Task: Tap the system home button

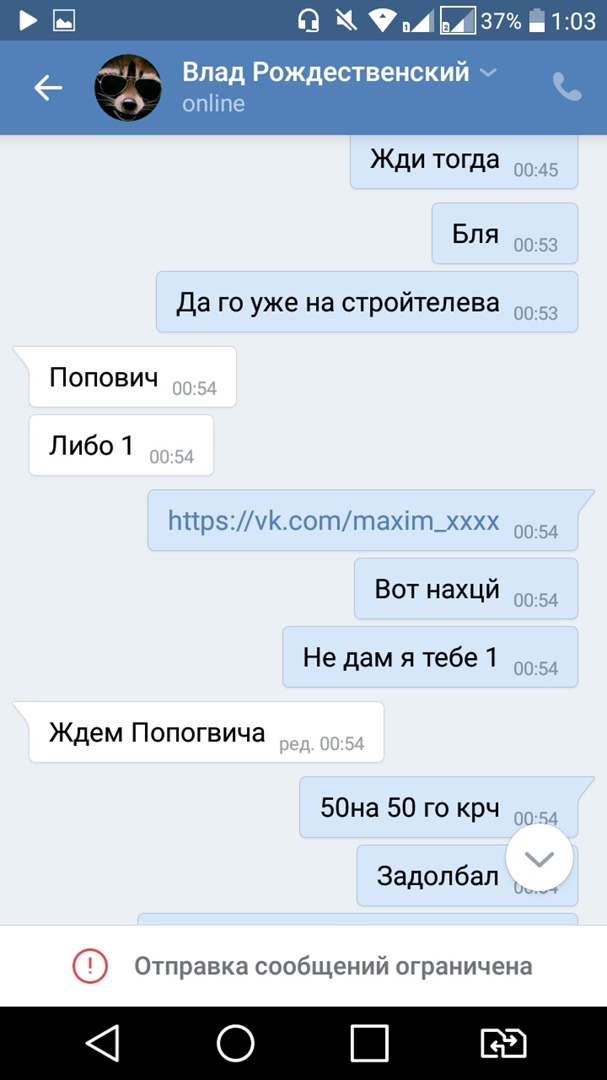Action: click(236, 1043)
